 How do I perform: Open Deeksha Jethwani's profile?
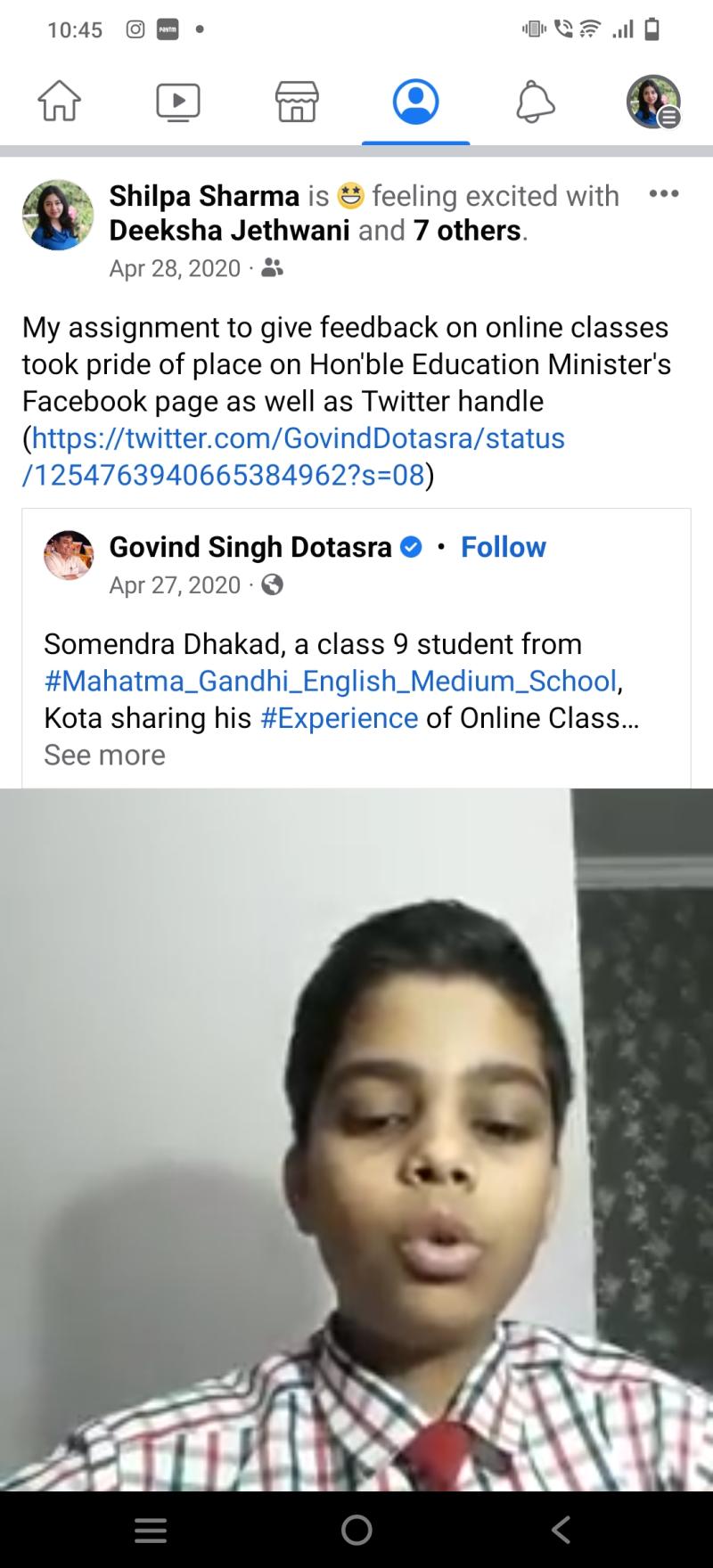point(229,231)
